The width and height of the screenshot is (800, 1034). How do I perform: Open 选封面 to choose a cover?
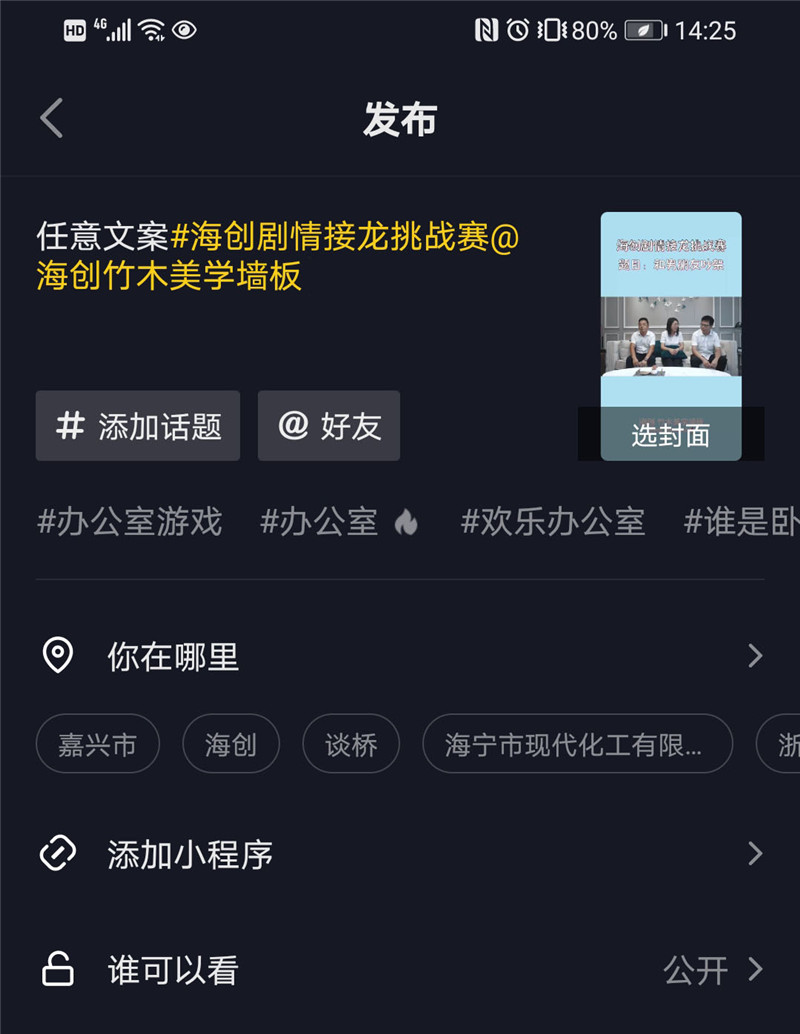click(x=670, y=435)
